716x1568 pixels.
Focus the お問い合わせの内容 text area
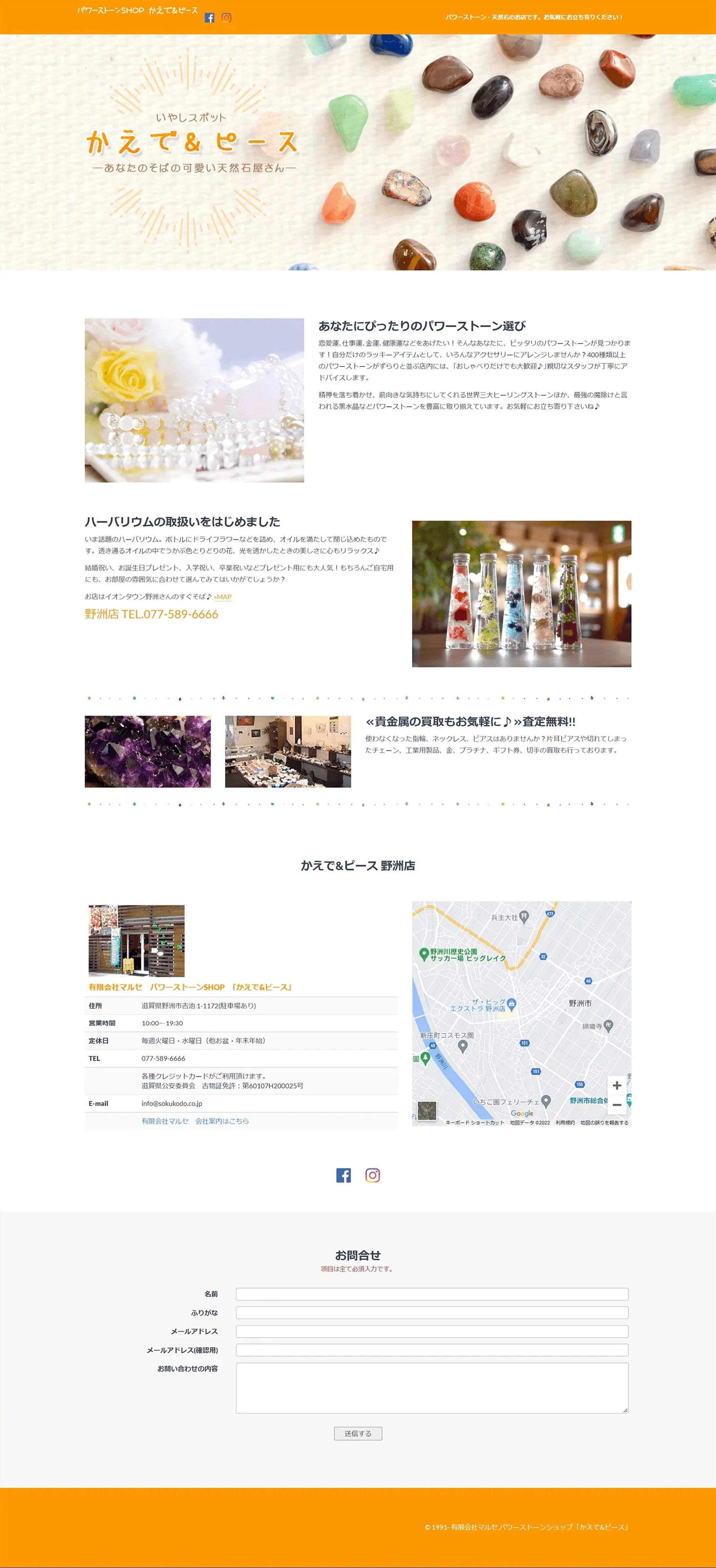coord(432,1387)
